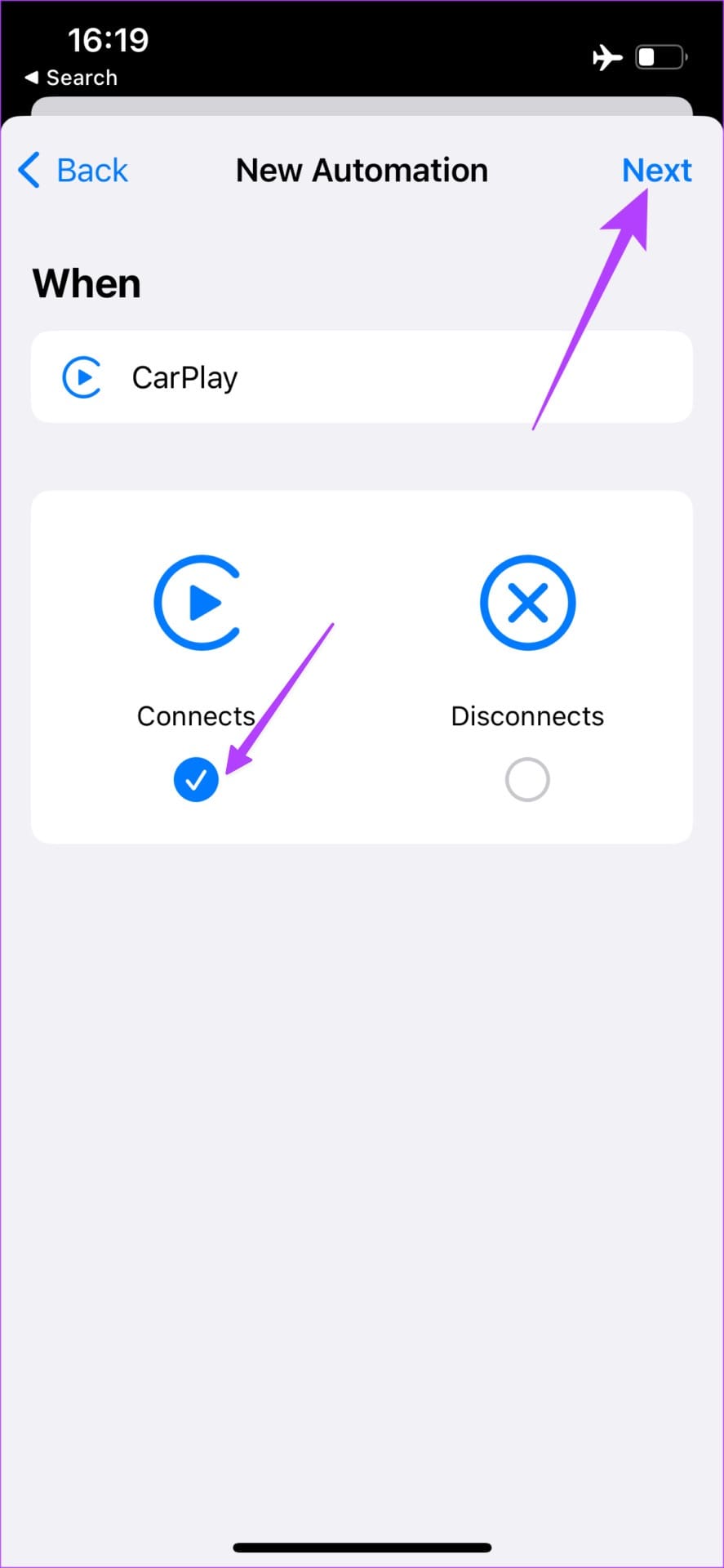Image resolution: width=724 pixels, height=1568 pixels.
Task: Select the Disconnects radio button
Action: click(x=527, y=778)
